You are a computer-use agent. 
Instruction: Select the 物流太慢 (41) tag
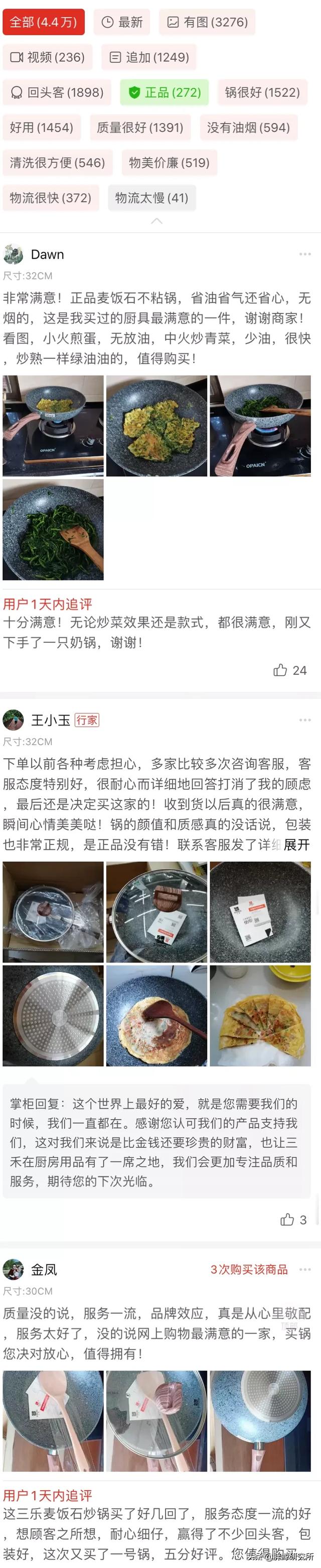(x=152, y=198)
